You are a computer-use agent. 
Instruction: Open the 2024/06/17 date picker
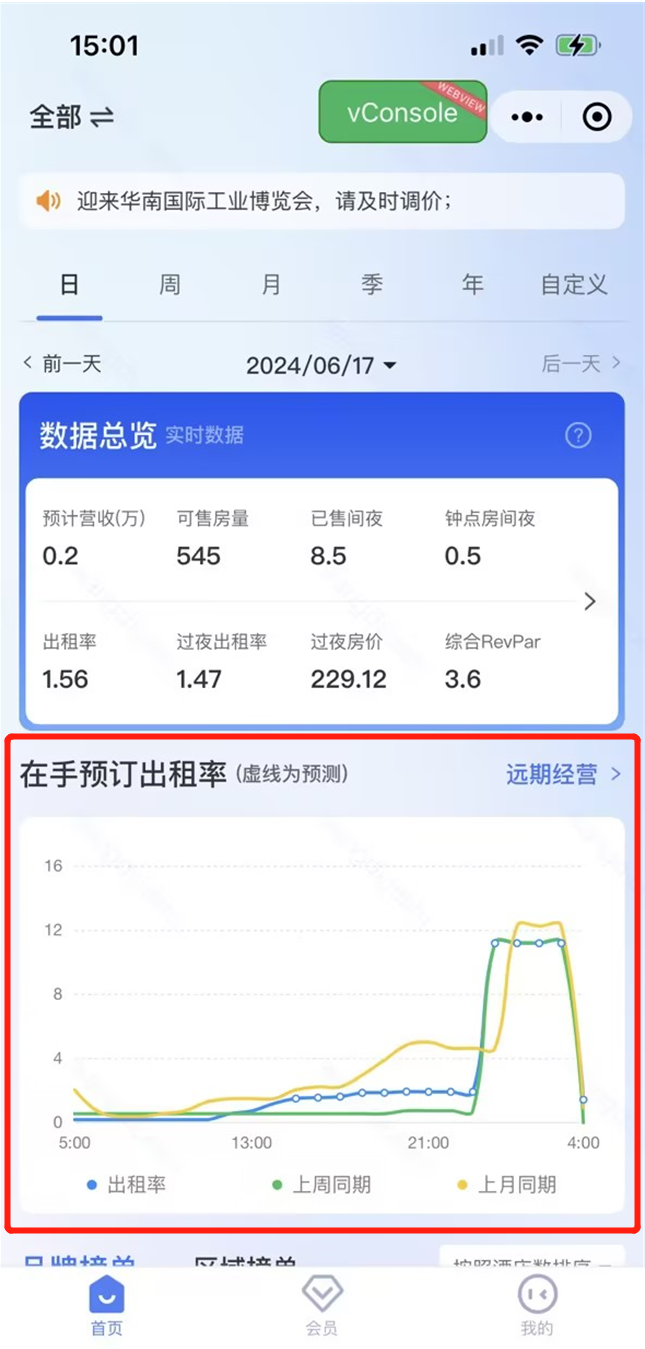pos(321,365)
